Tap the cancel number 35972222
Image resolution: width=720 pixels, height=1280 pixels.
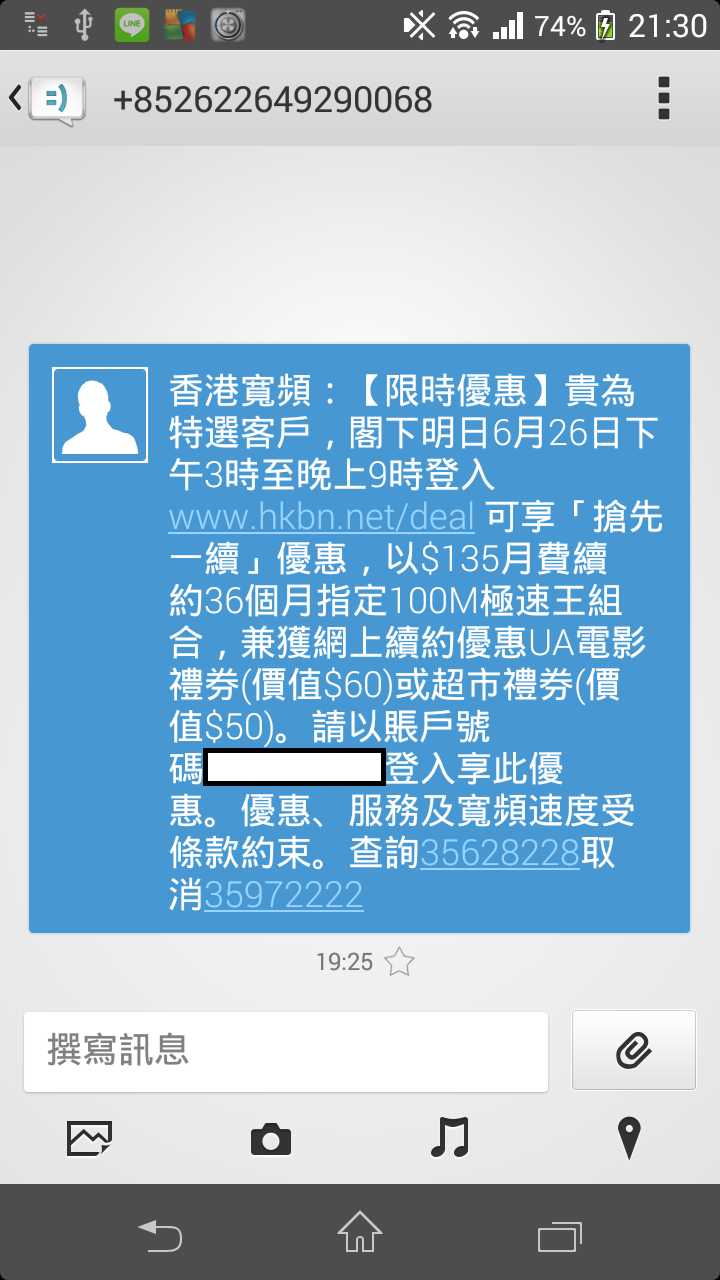pyautogui.click(x=283, y=895)
